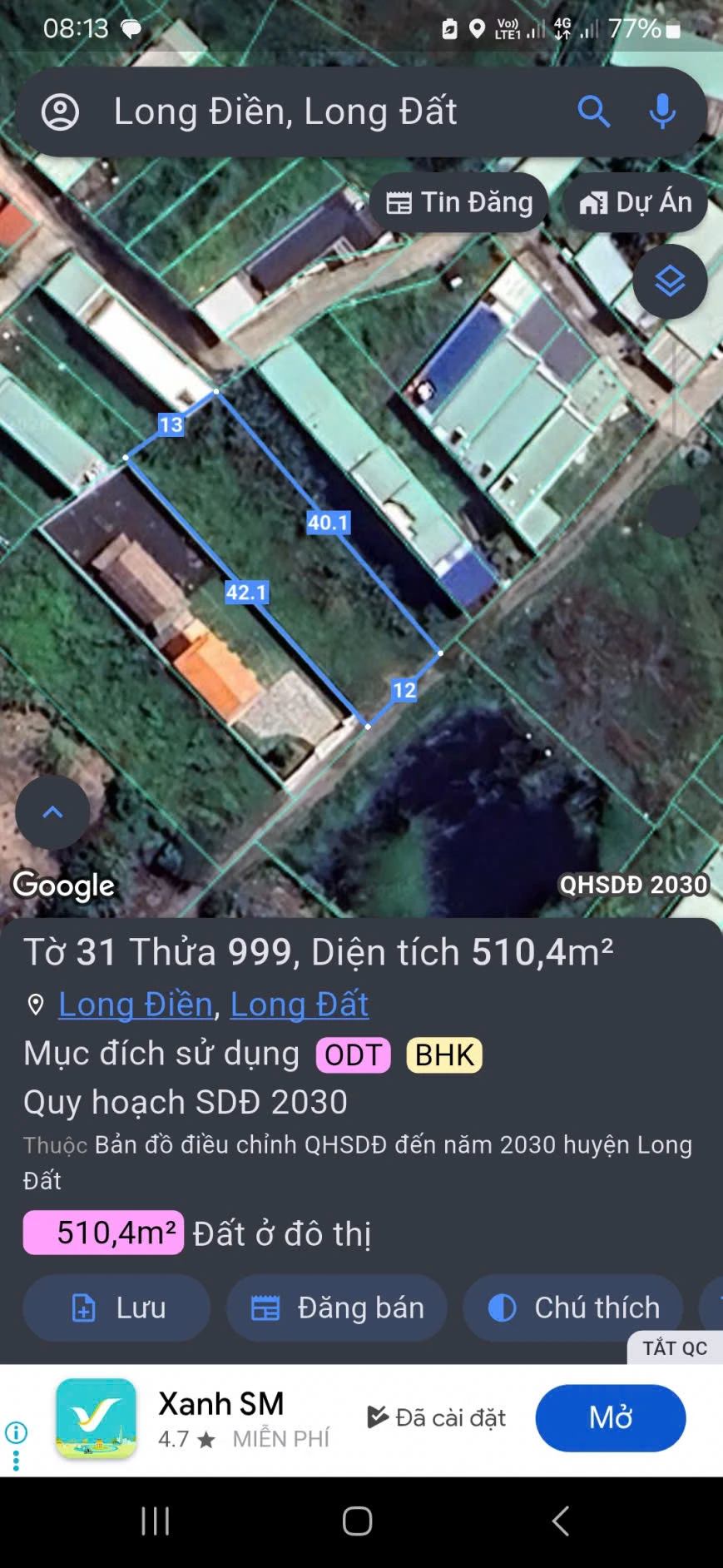Start voice search with the microphone
The width and height of the screenshot is (723, 1568).
click(662, 111)
